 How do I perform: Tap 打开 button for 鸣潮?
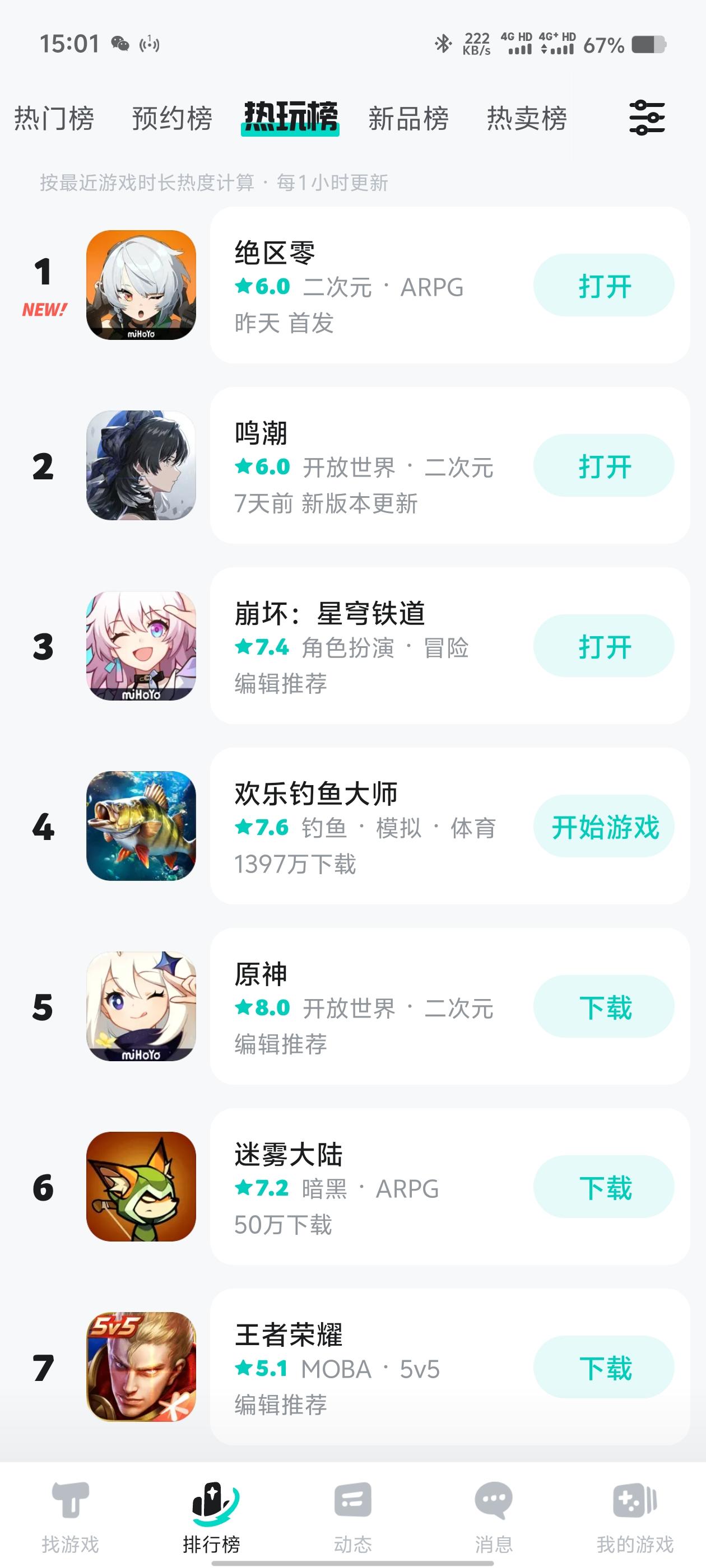603,466
